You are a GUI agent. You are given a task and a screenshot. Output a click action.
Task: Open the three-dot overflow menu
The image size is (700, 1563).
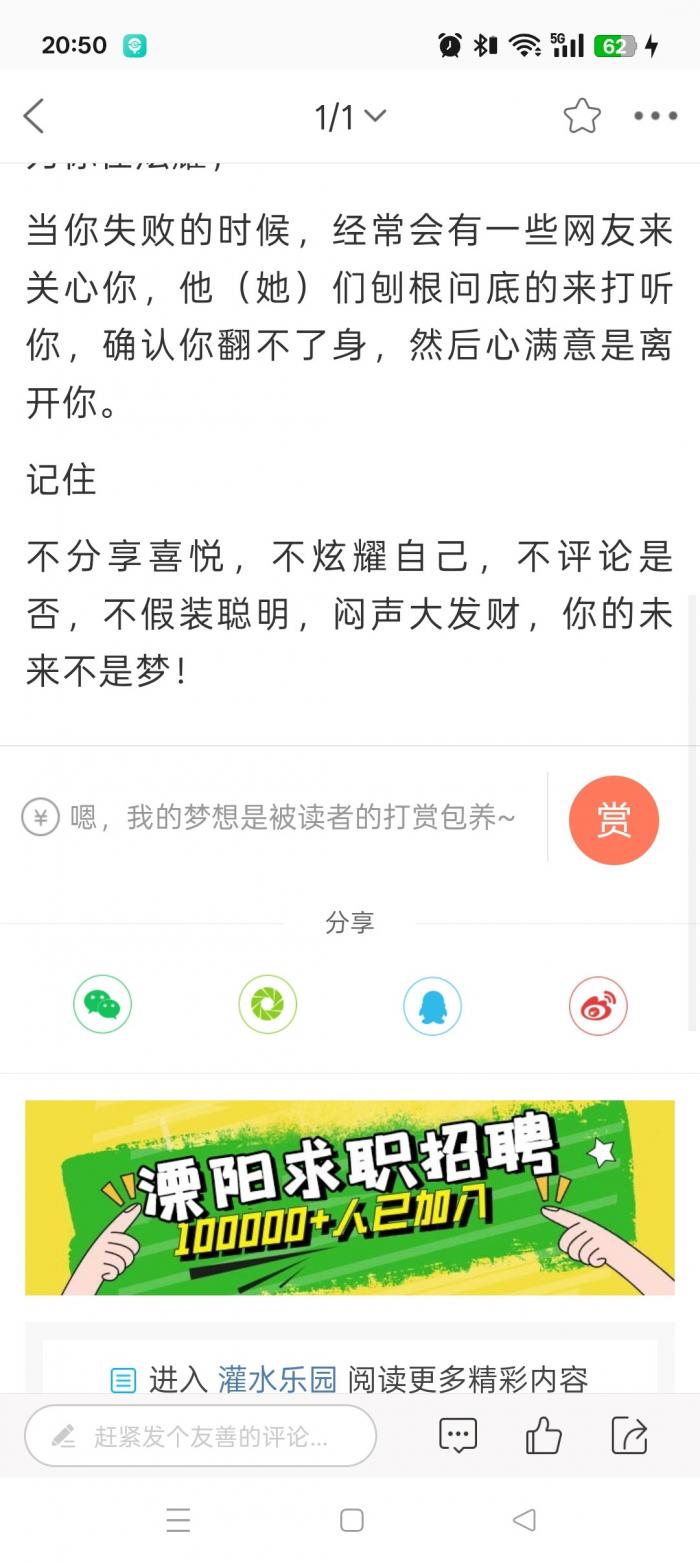655,116
